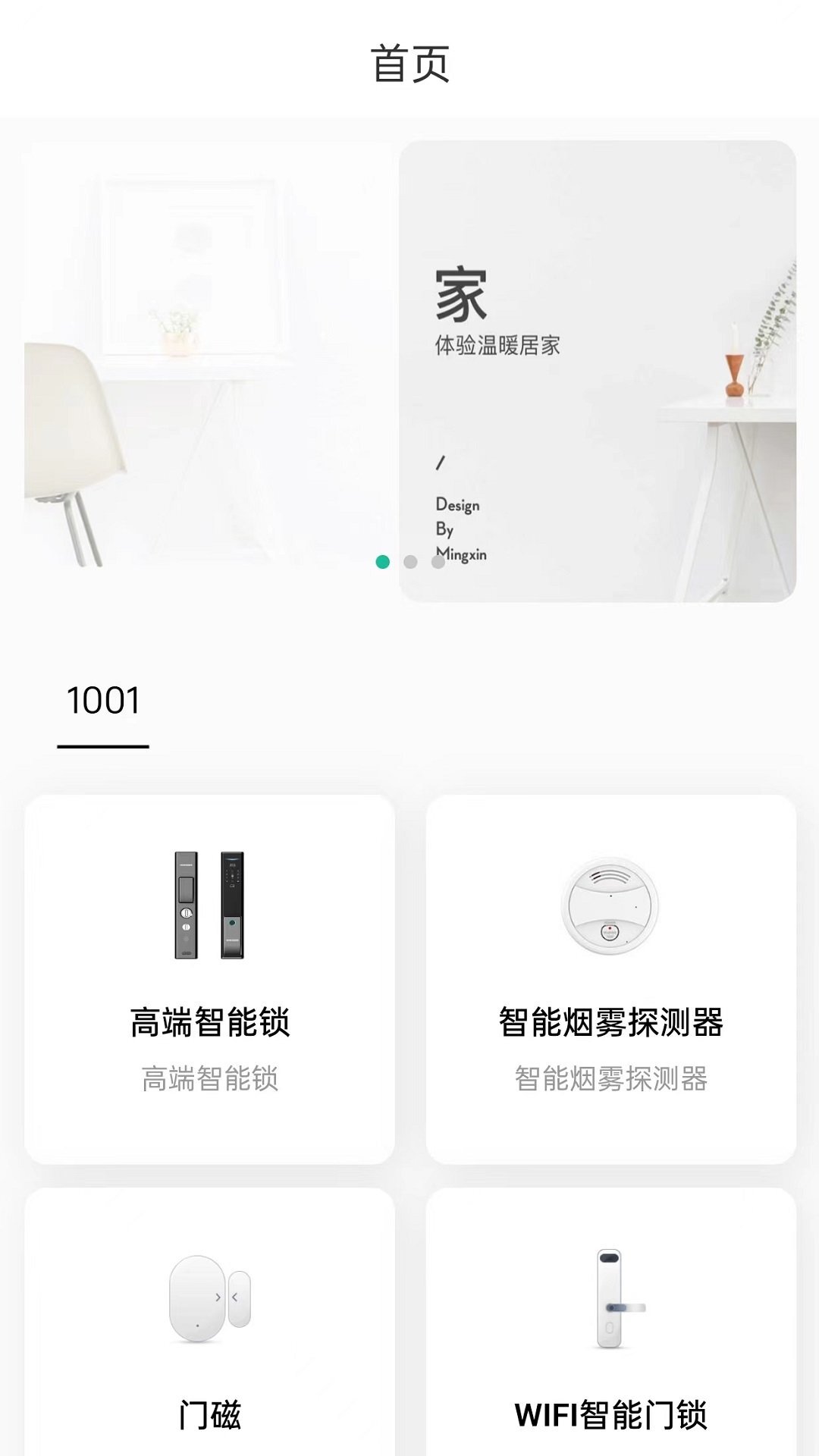Select the first carousel indicator dot

[x=381, y=563]
